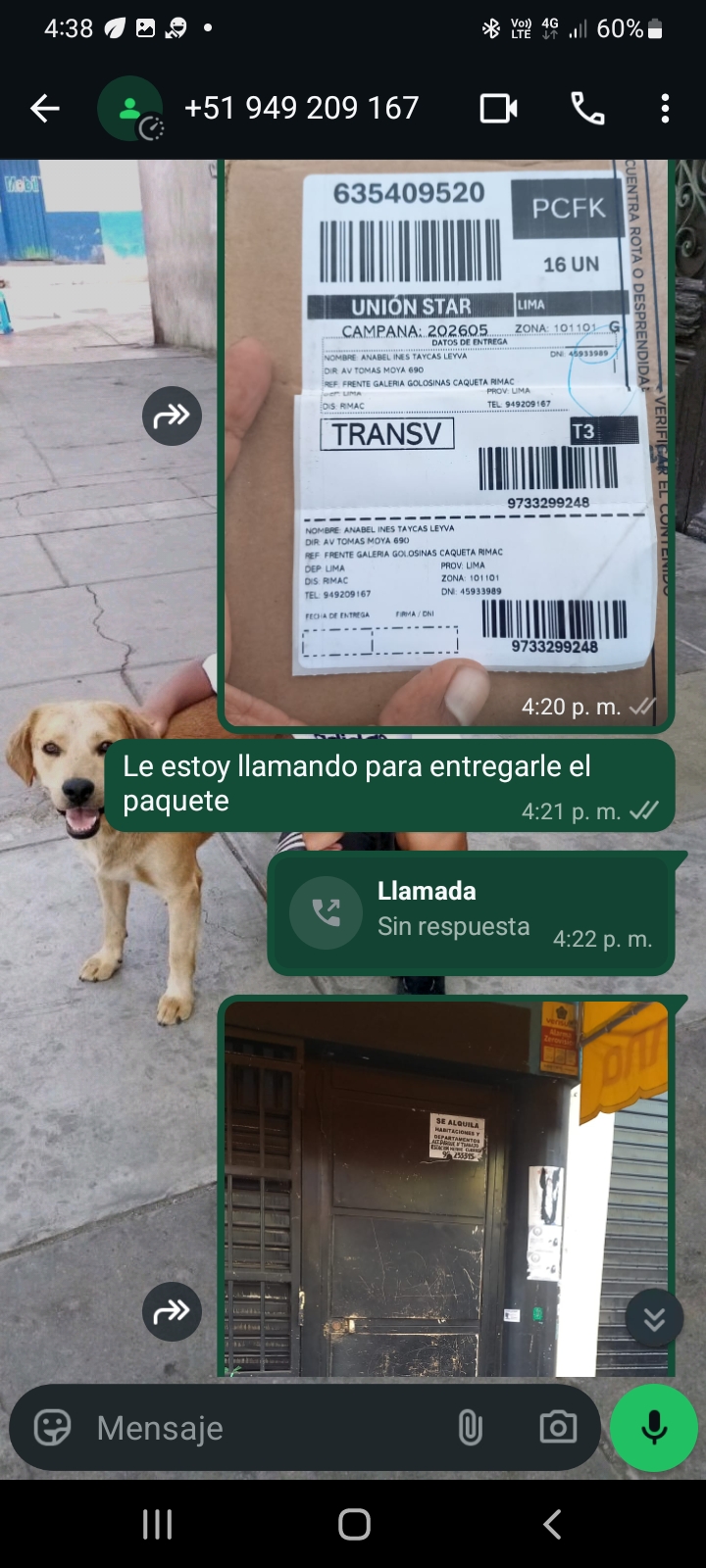Call back from the unanswered call bubble
This screenshot has height=1568, width=706.
[327, 913]
